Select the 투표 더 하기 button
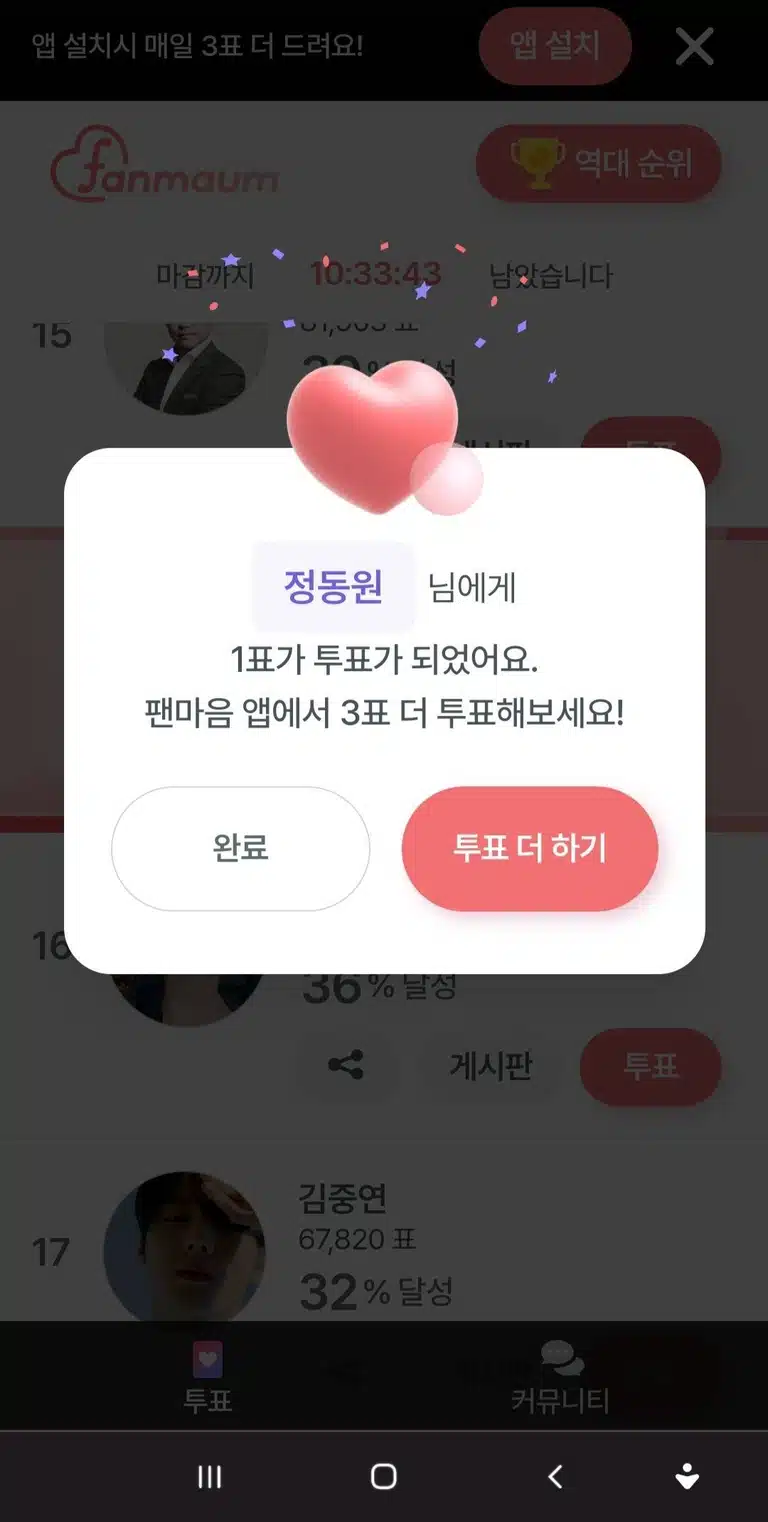This screenshot has width=768, height=1522. tap(530, 848)
